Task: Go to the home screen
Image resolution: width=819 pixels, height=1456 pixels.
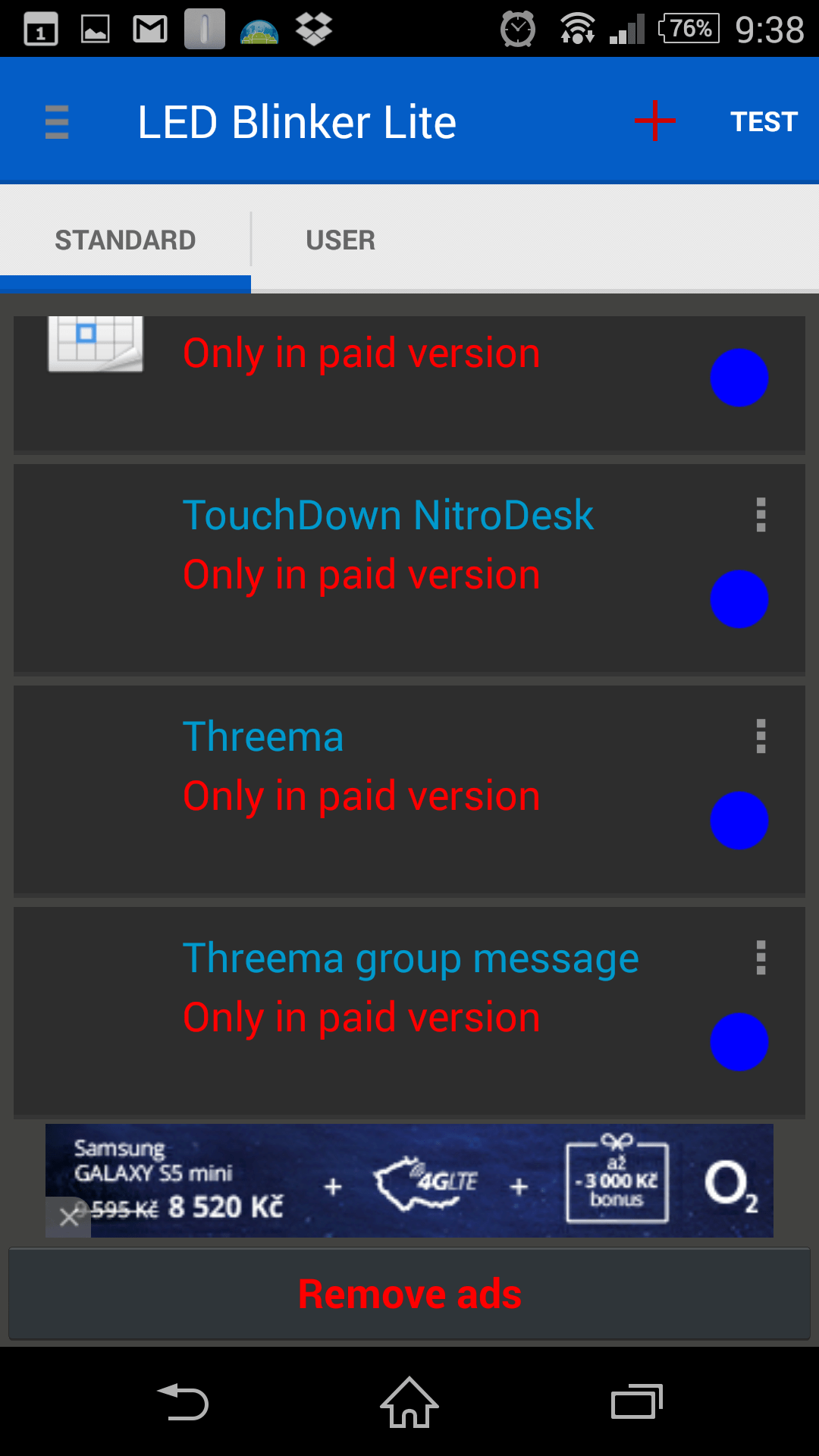Action: (x=409, y=1402)
